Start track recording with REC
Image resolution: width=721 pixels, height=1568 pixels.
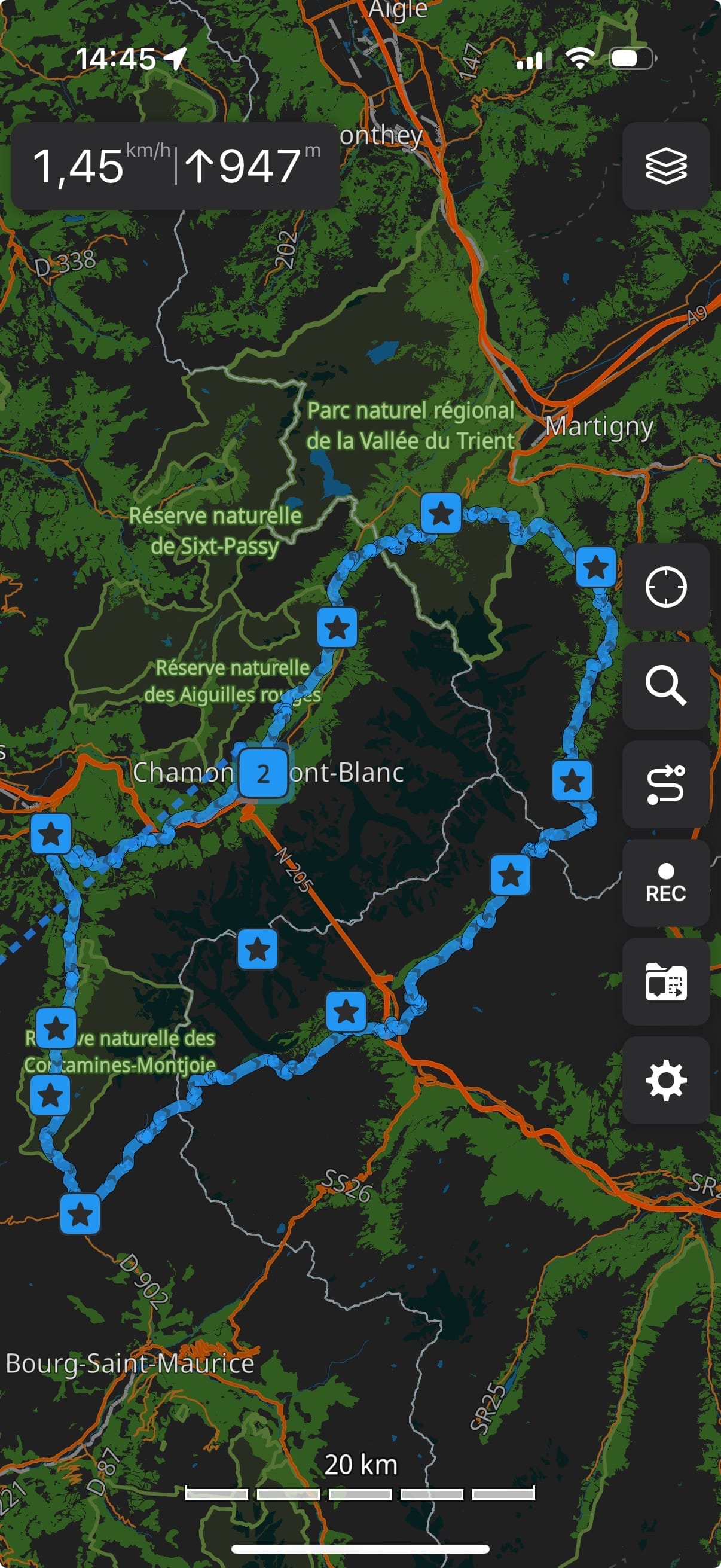pos(665,883)
